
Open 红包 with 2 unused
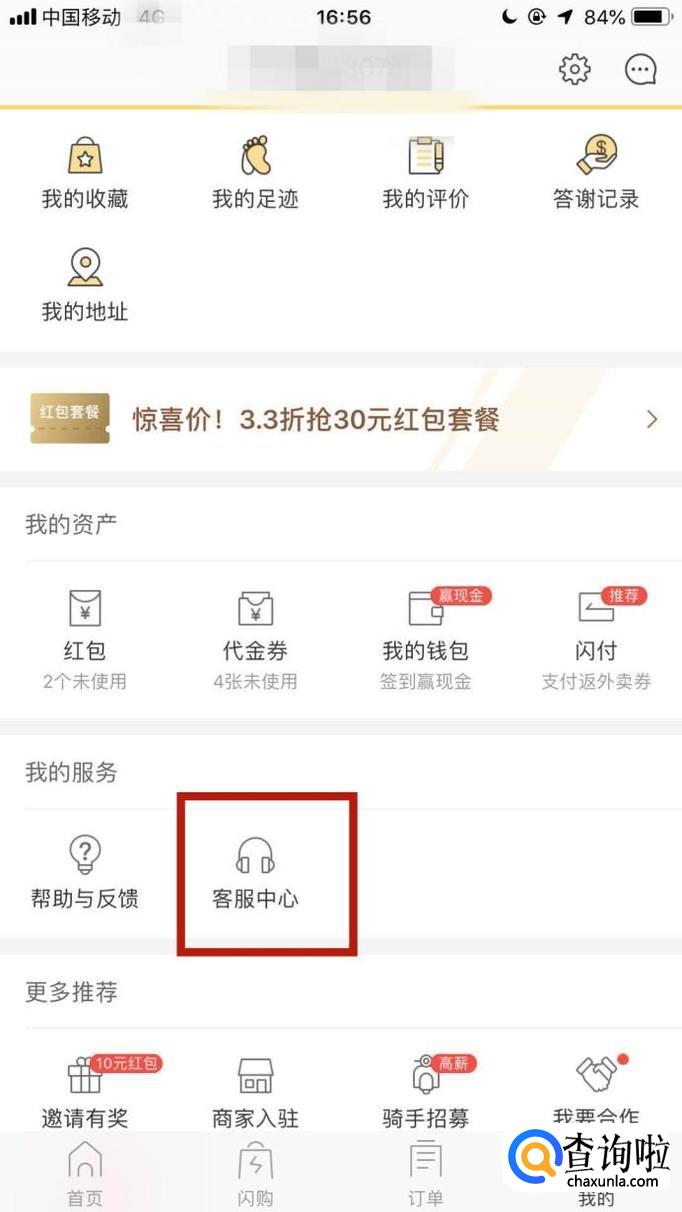tap(85, 637)
